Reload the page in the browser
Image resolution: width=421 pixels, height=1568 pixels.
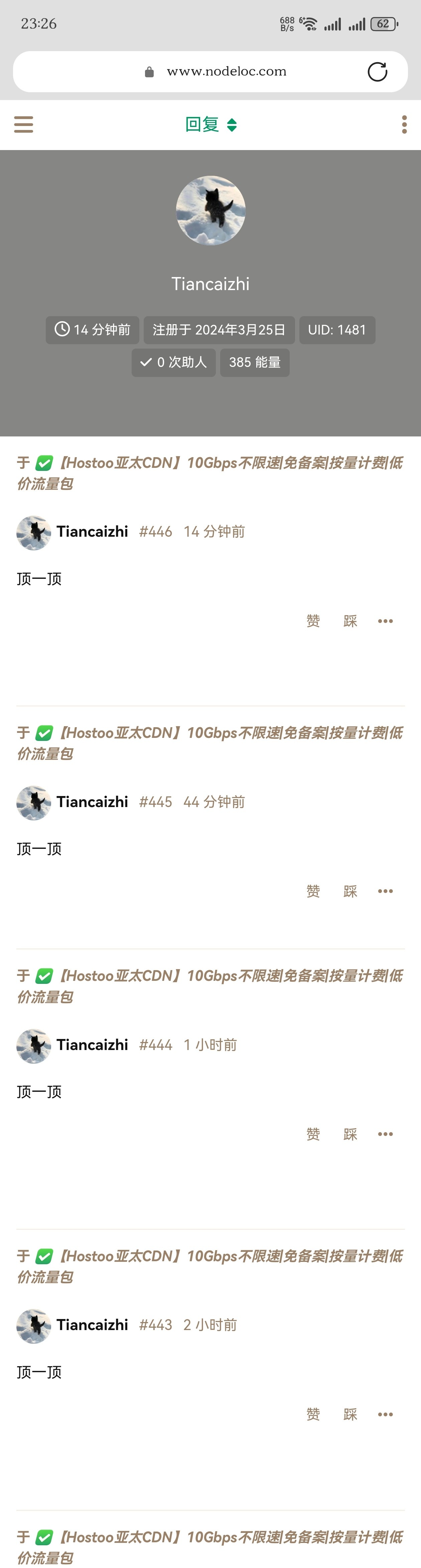click(377, 72)
